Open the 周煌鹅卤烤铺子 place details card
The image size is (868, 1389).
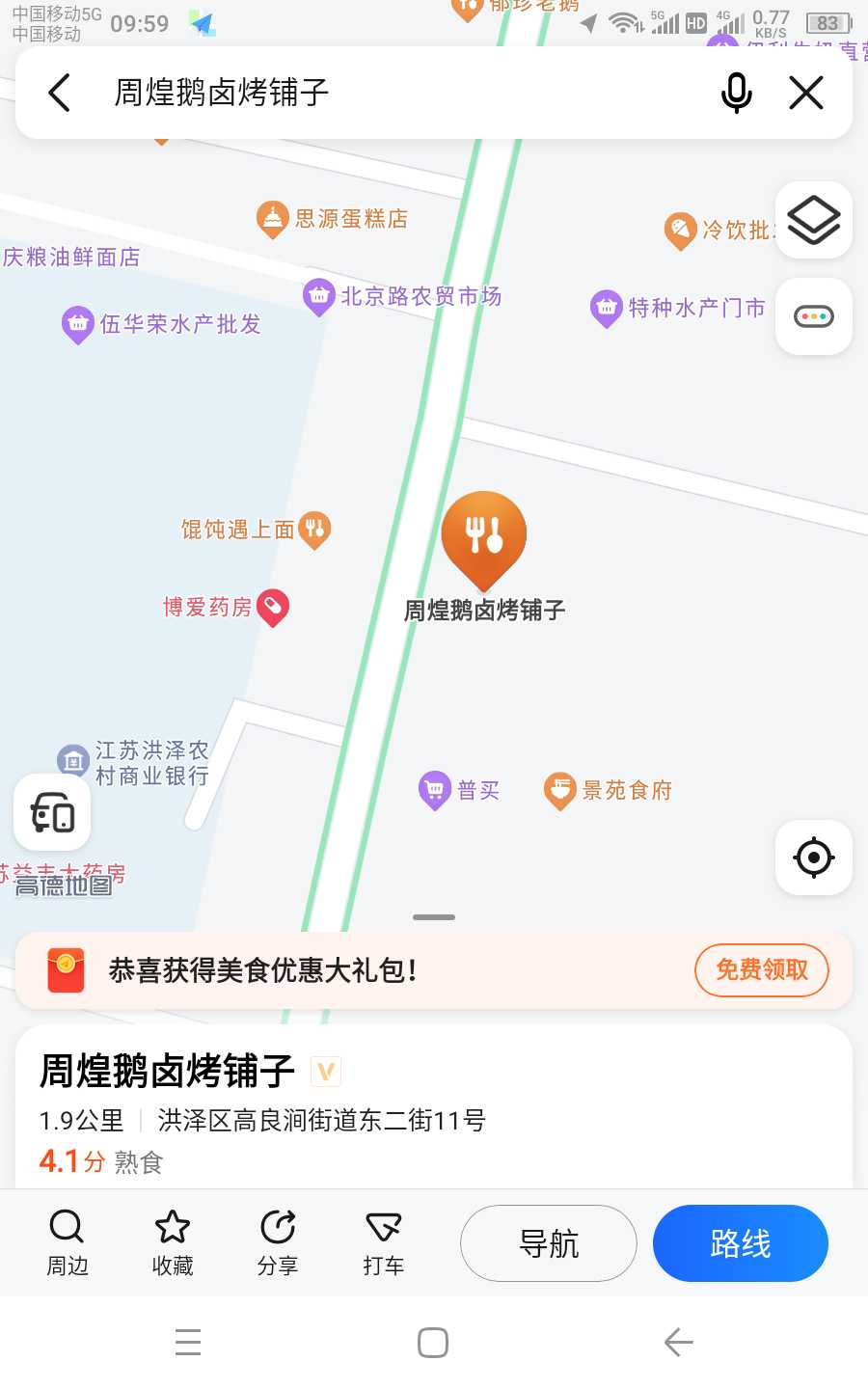click(x=434, y=1107)
